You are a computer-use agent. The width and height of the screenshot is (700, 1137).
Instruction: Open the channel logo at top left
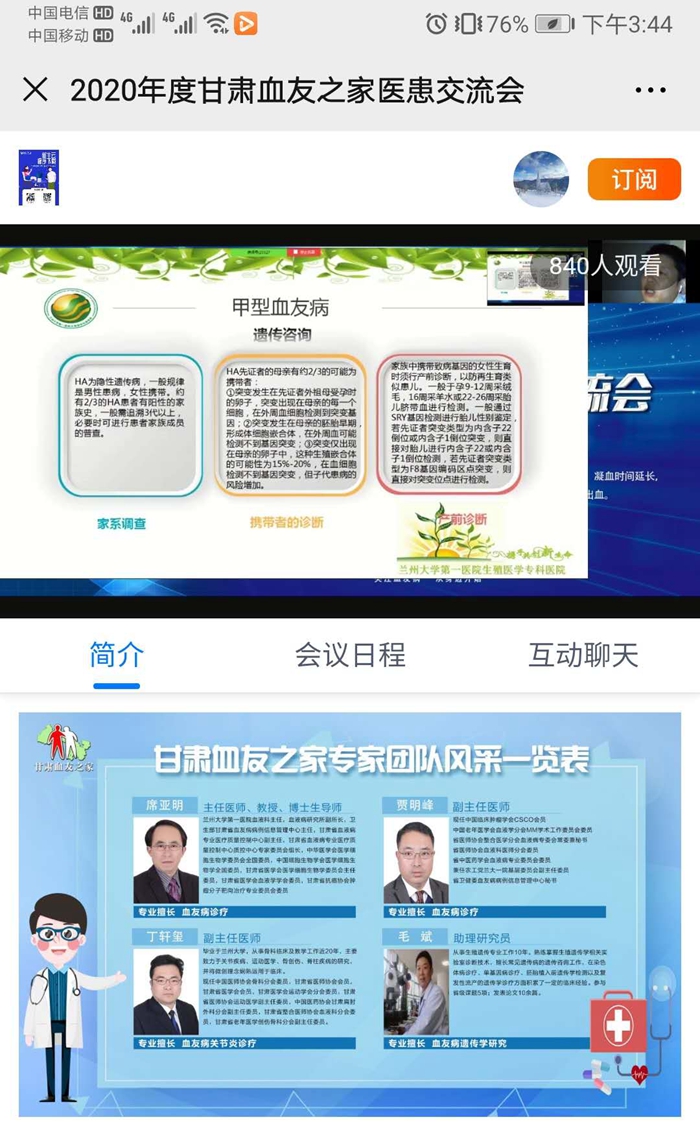point(39,178)
